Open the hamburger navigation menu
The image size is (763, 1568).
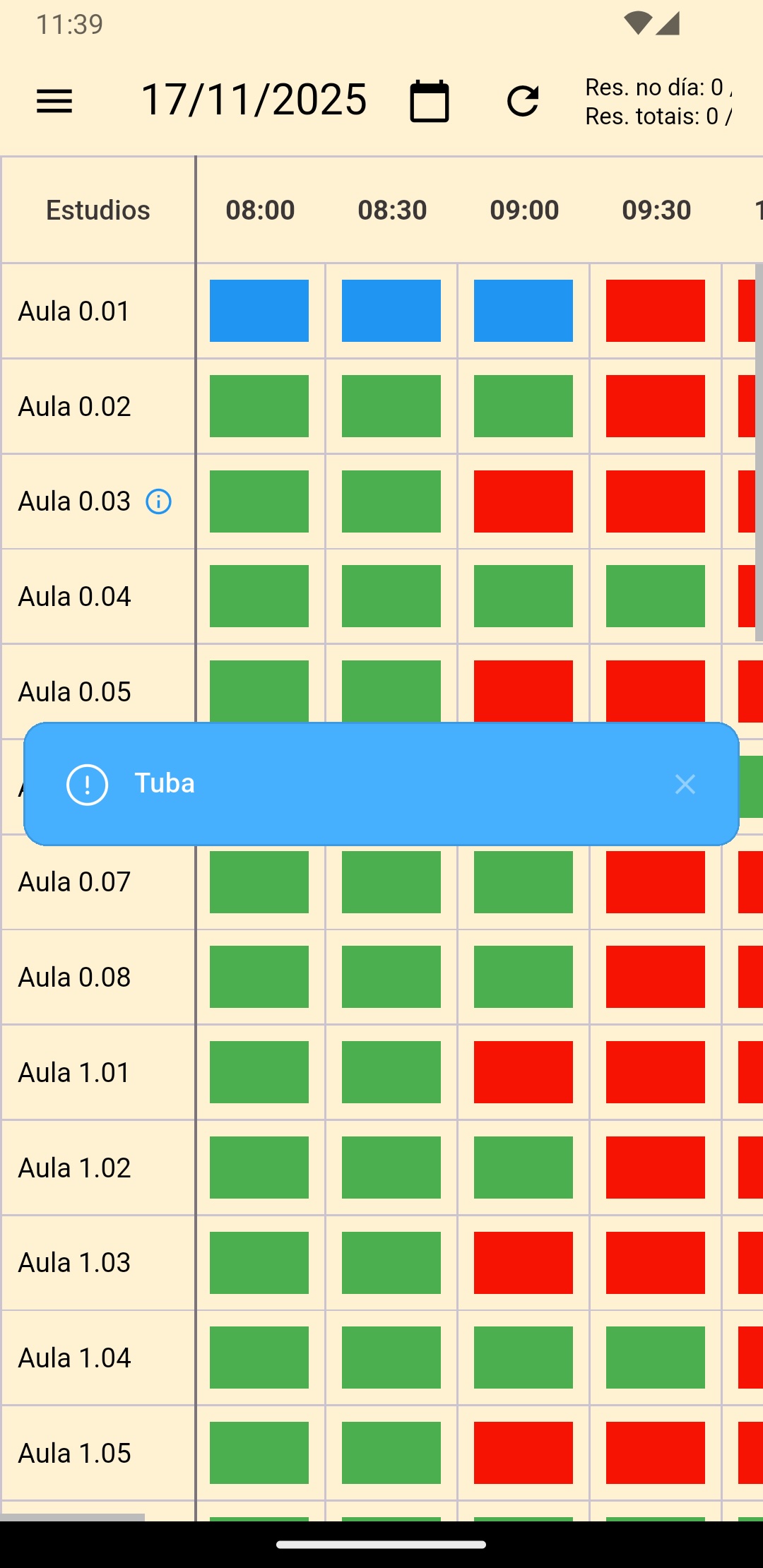54,101
